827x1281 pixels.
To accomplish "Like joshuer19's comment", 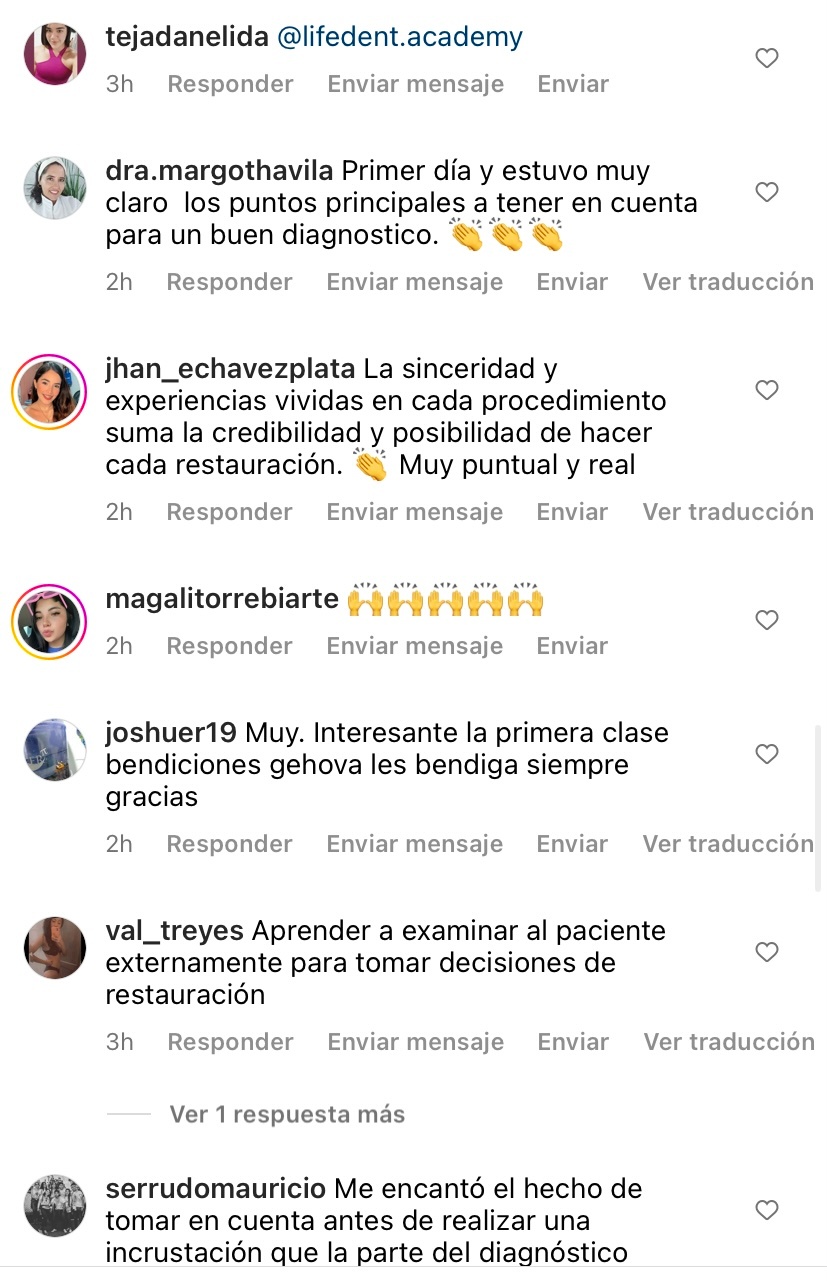I will pyautogui.click(x=766, y=754).
